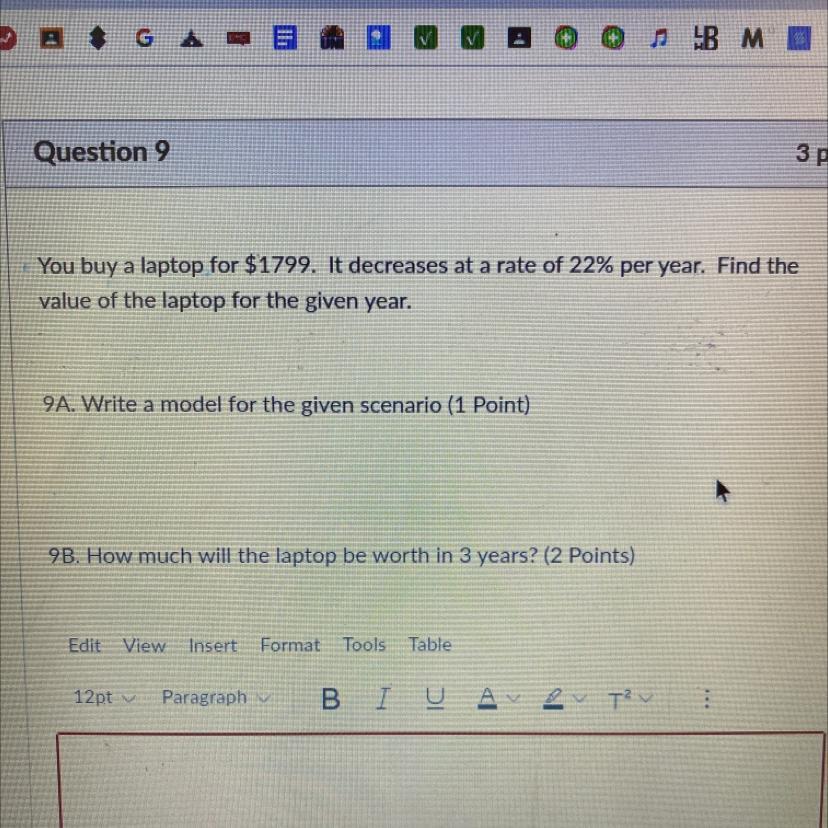
Task: Expand the Paragraph style dropdown
Action: 214,697
